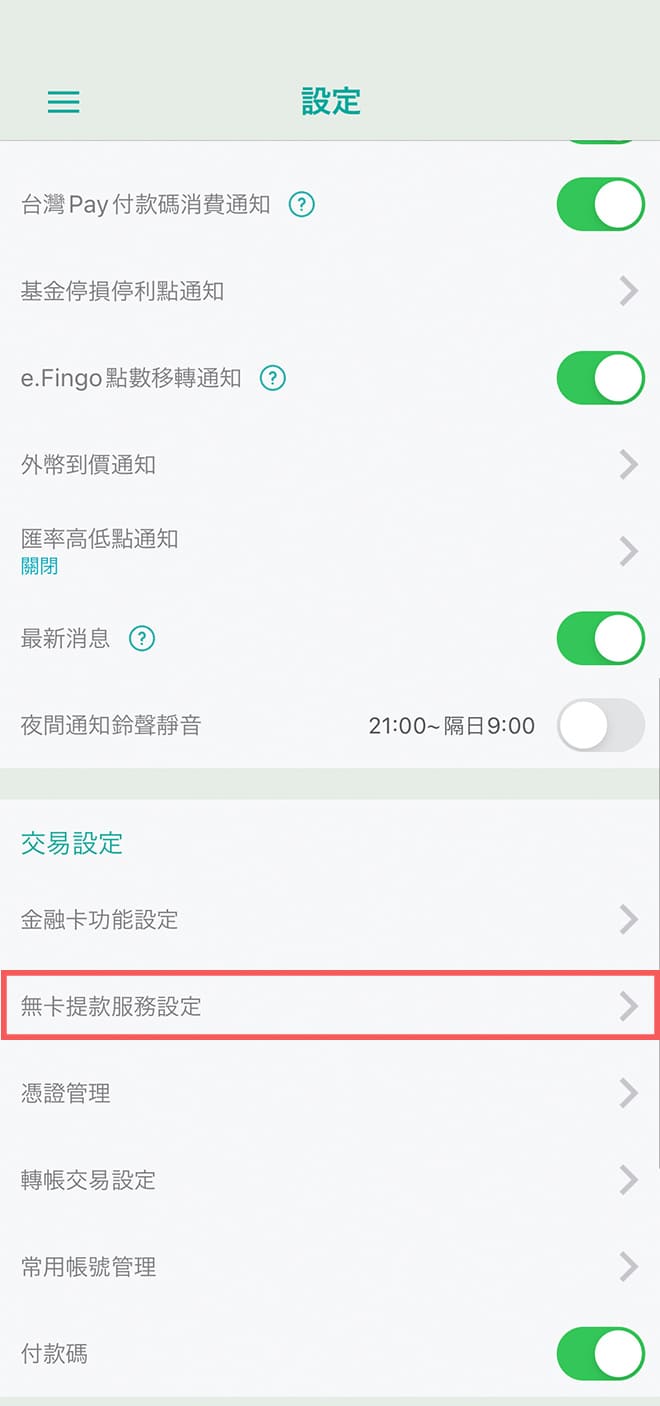Open 外幣到價通知
Viewport: 660px width, 1406px height.
coord(330,464)
